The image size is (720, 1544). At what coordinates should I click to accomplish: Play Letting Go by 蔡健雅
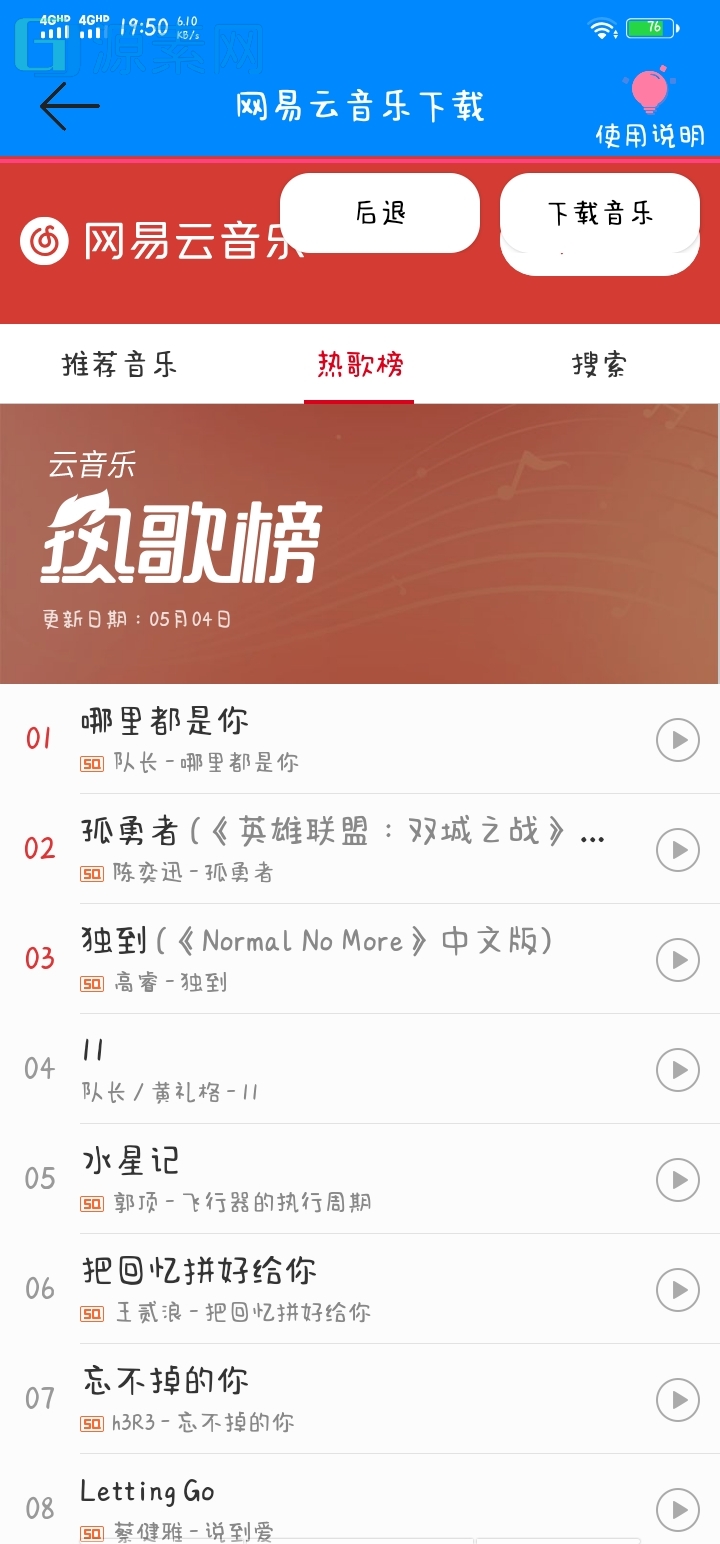(678, 1509)
